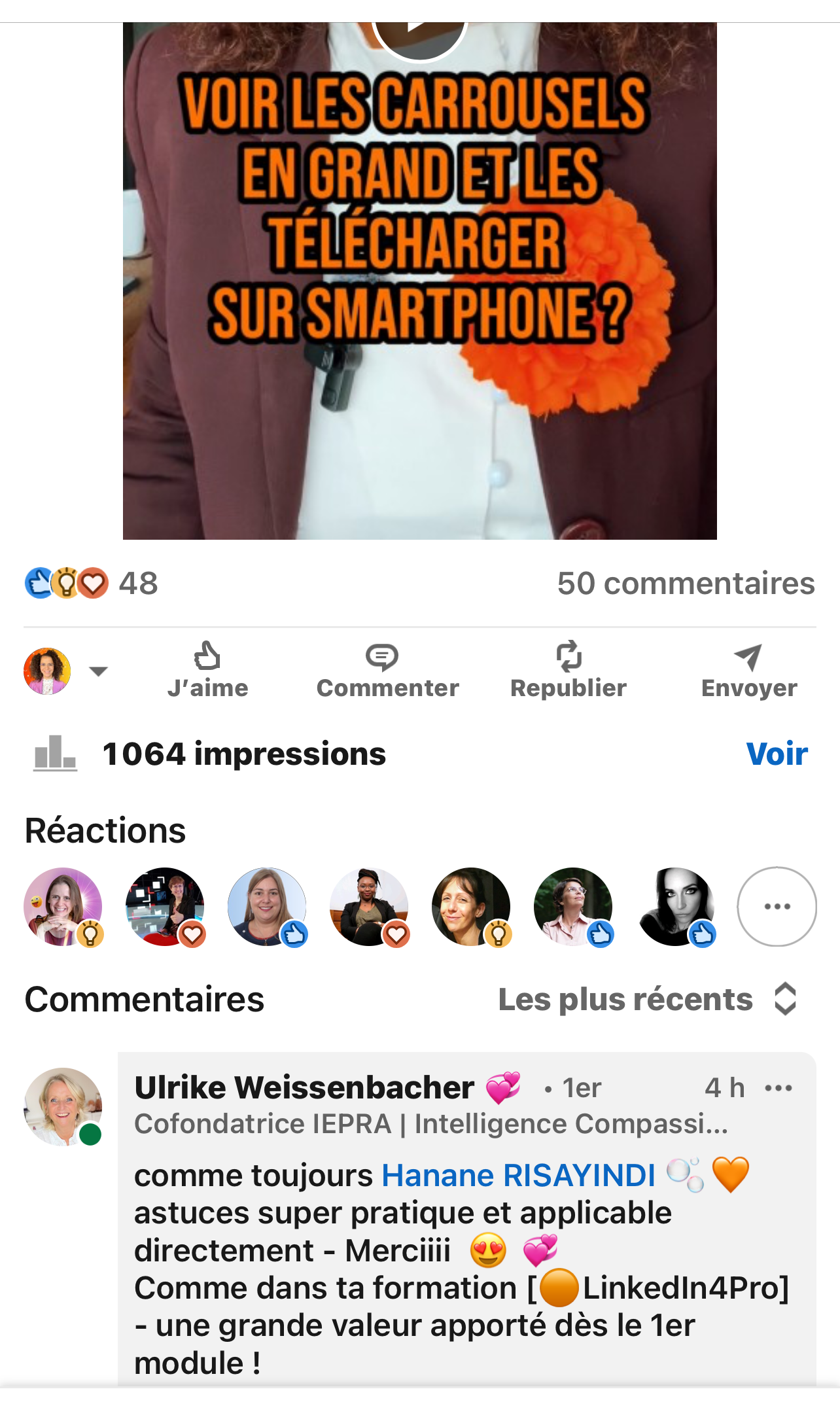The width and height of the screenshot is (840, 1421).
Task: Open Ulrike Weissenbacher's name link
Action: 304,1087
